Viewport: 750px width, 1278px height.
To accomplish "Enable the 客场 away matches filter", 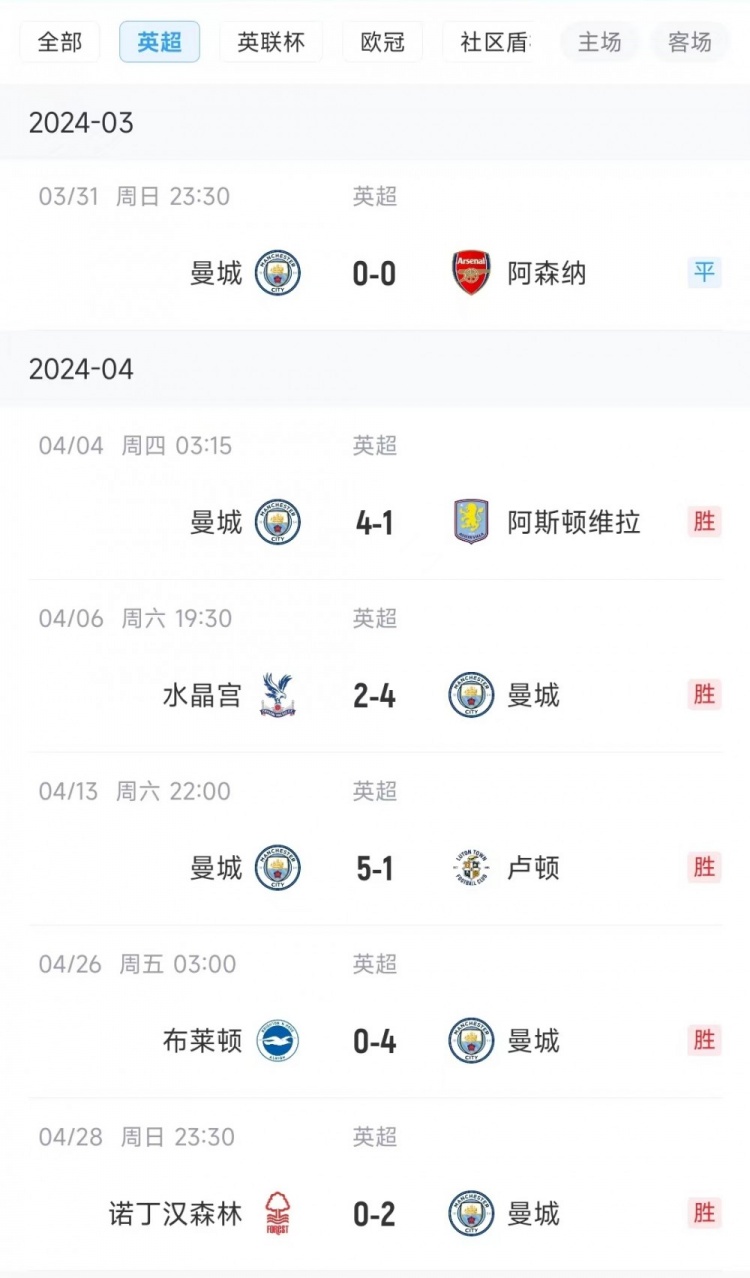I will point(689,42).
